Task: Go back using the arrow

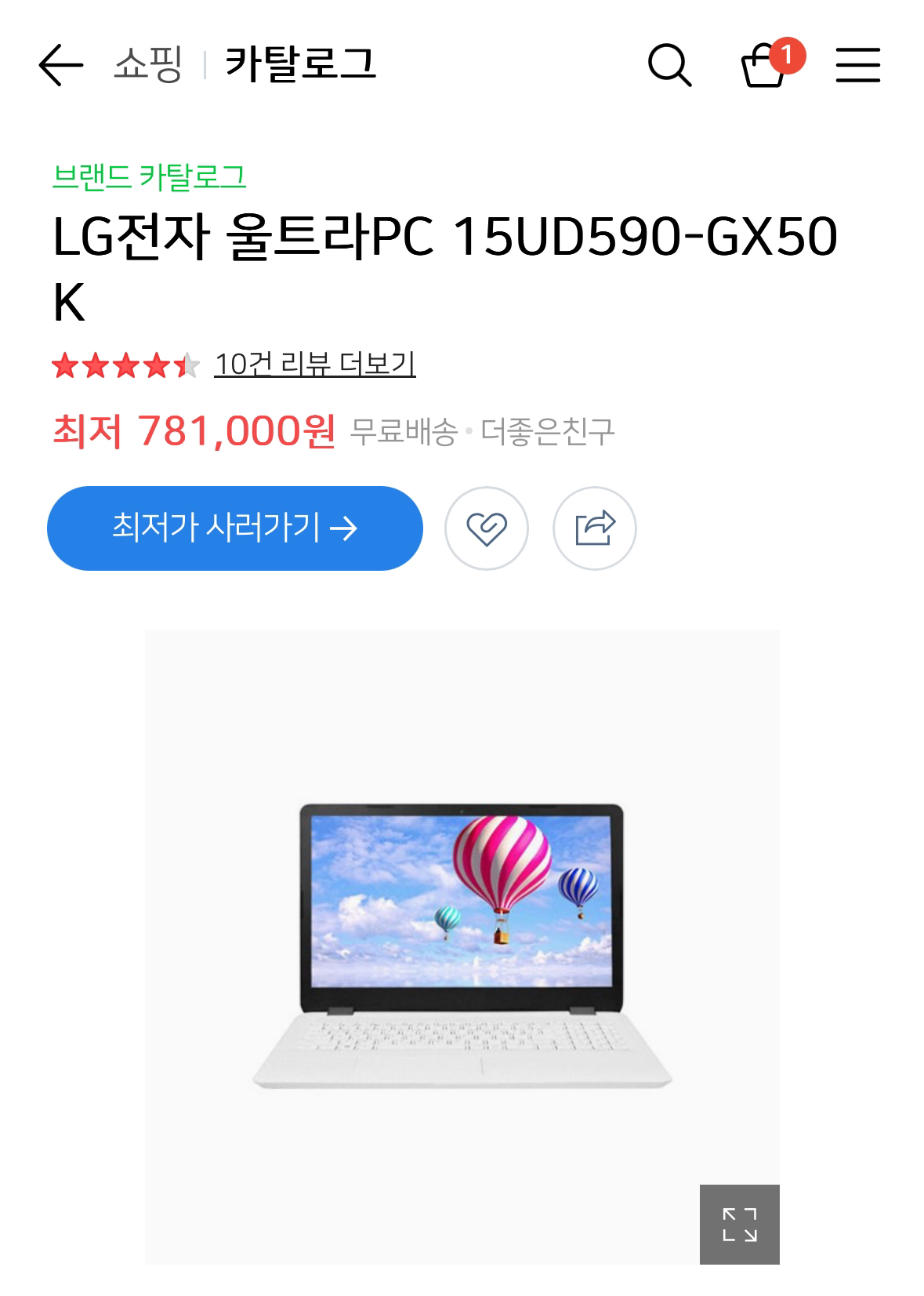Action: pyautogui.click(x=60, y=64)
